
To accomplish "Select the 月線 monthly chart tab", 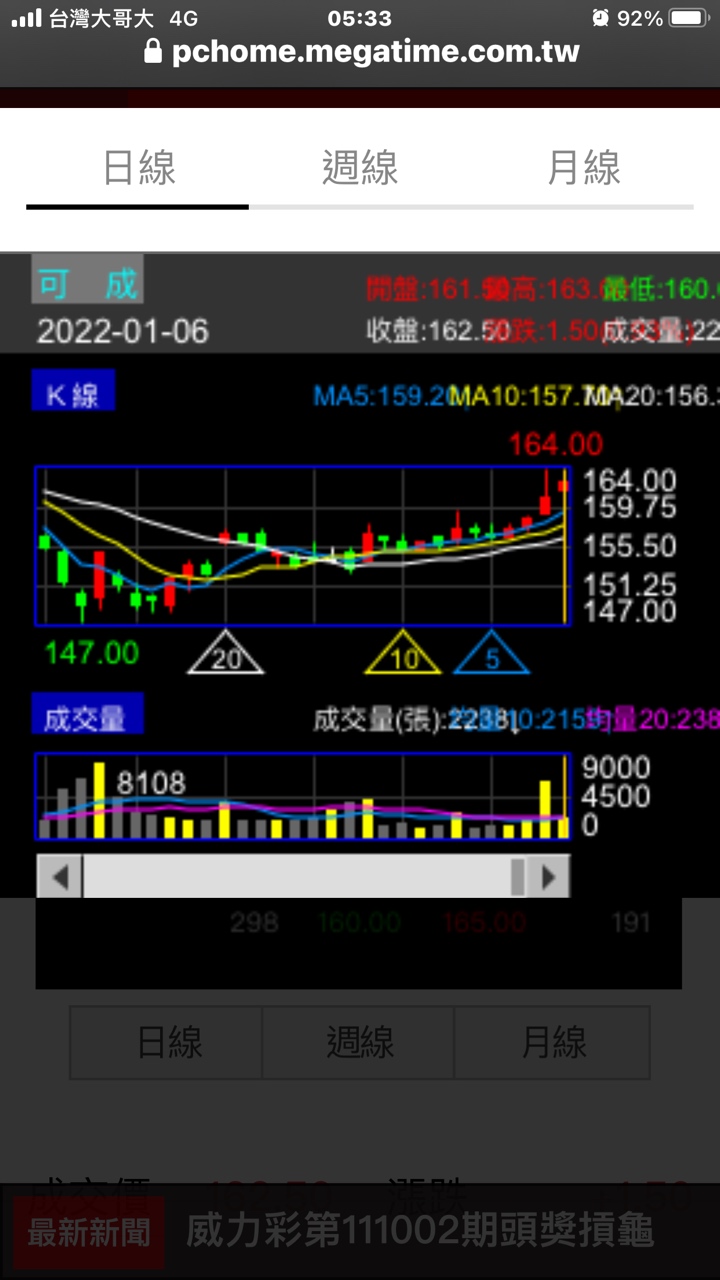I will click(x=584, y=168).
